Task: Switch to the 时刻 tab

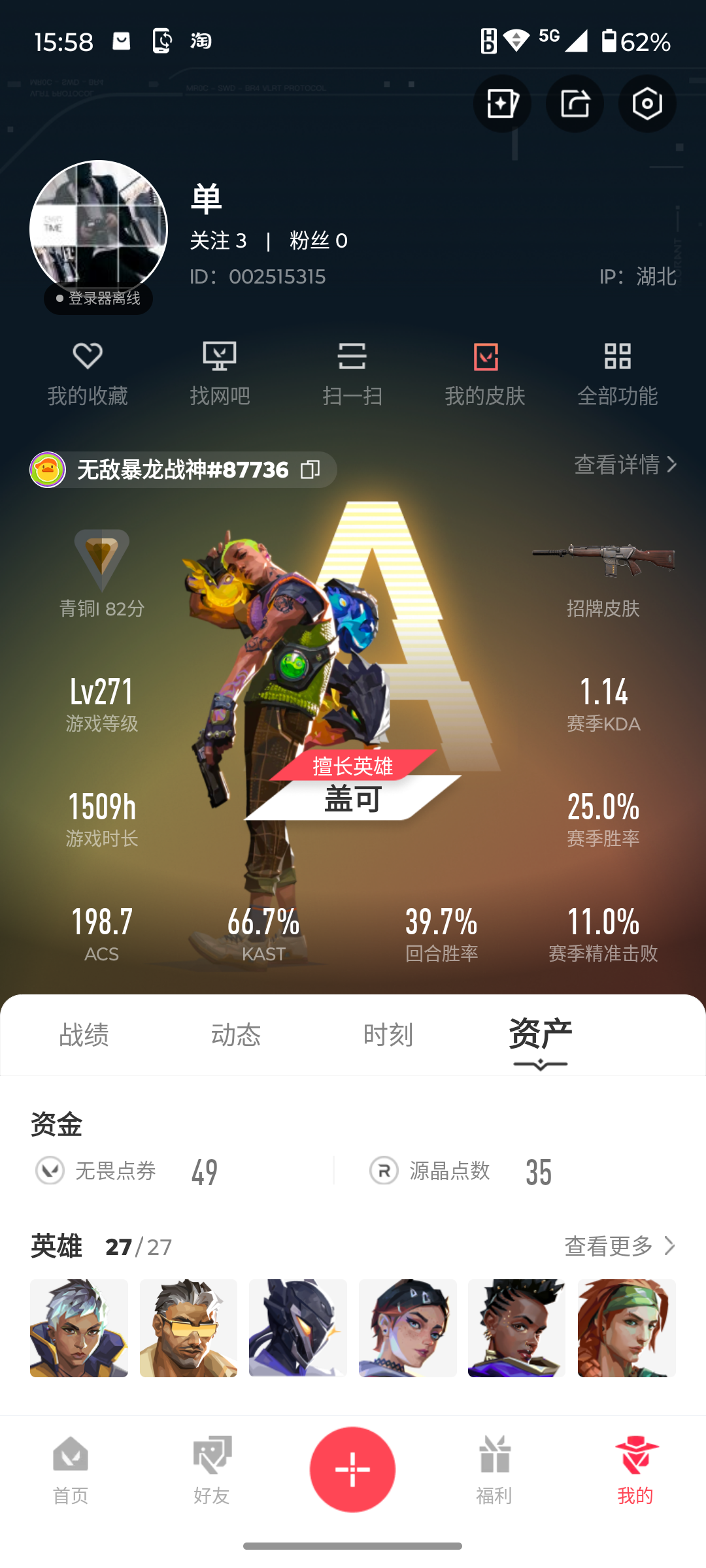Action: (388, 1035)
